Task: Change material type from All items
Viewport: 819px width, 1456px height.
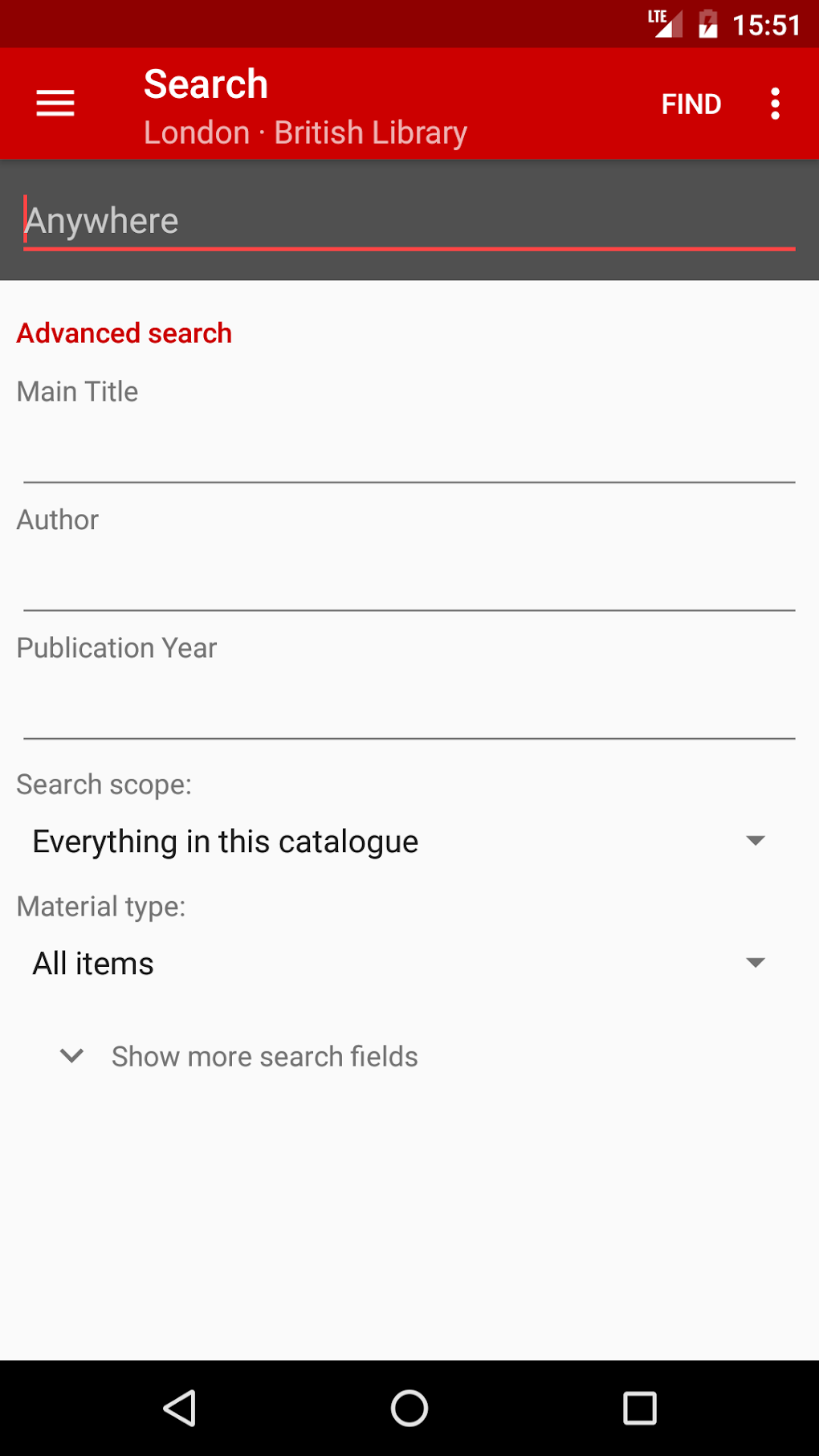Action: coord(92,962)
